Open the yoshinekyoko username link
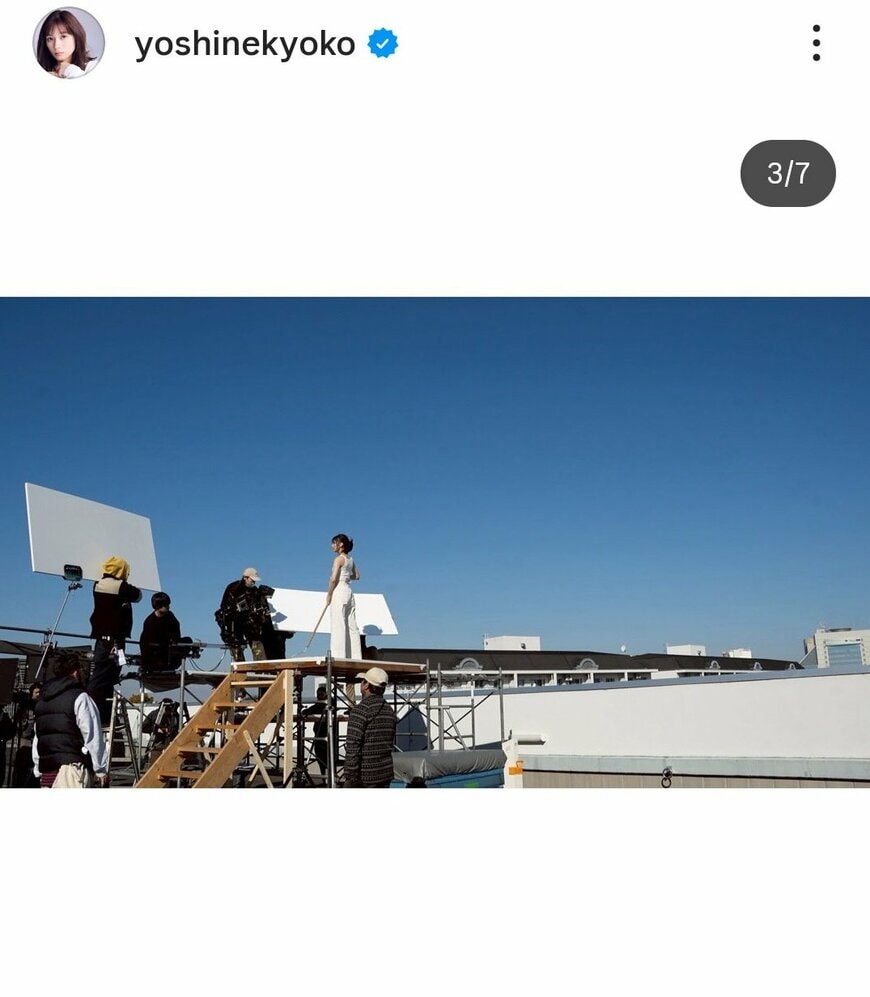Screen dimensions: 870x997 click(x=245, y=44)
